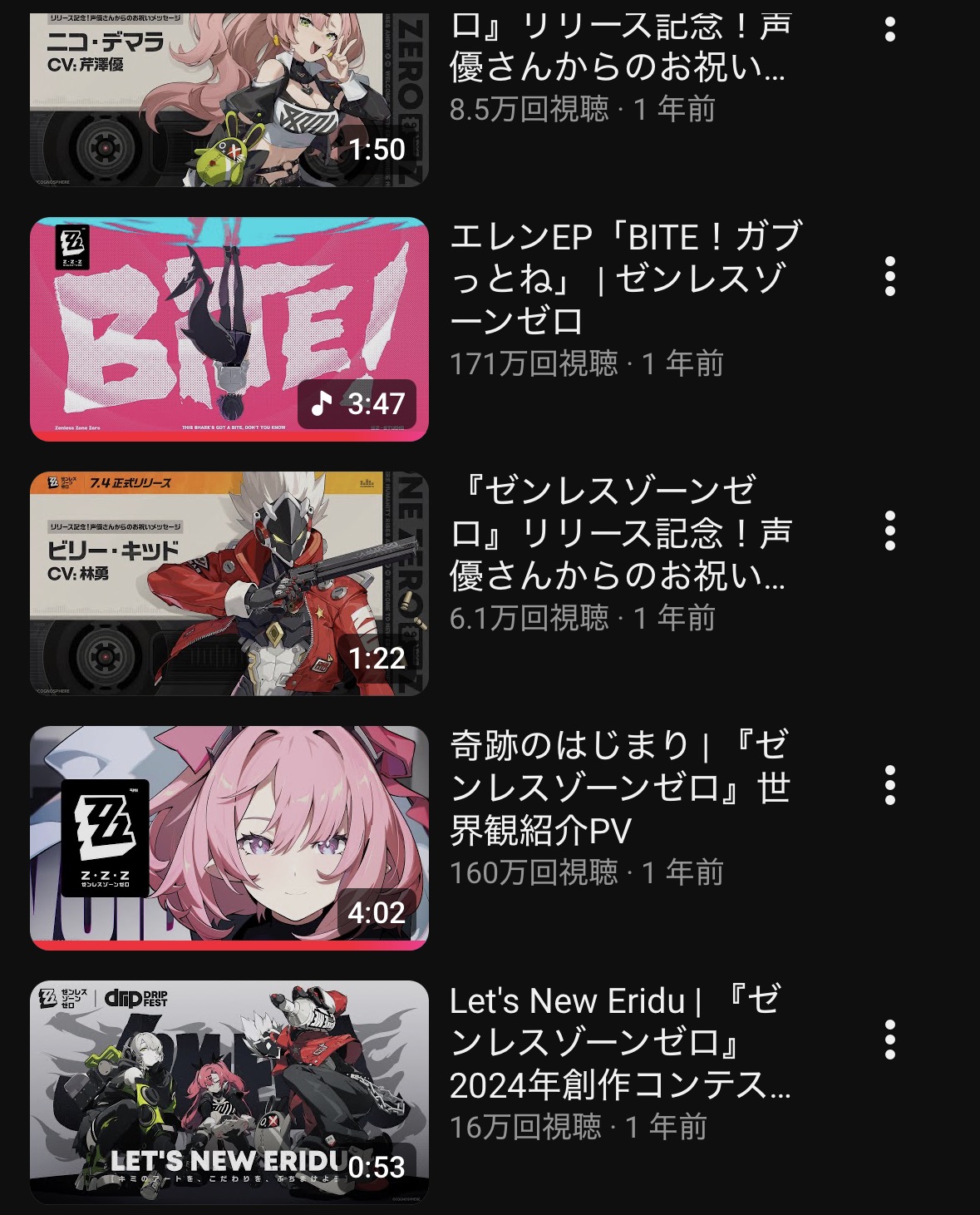The height and width of the screenshot is (1215, 980).
Task: Open Let's New Eridu contest video
Action: pos(229,1093)
